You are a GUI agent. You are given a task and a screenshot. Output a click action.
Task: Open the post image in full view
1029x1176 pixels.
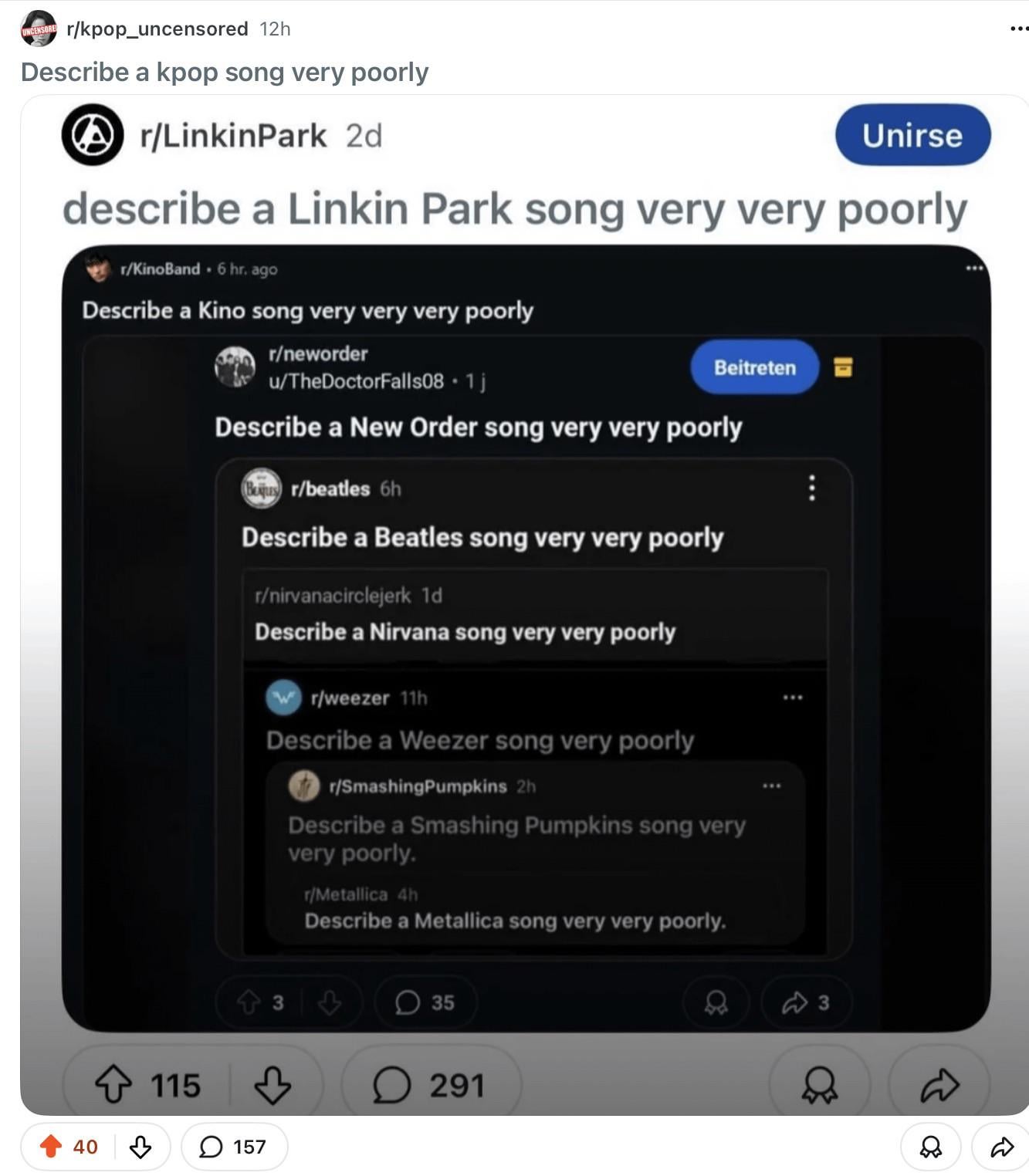coord(525,602)
